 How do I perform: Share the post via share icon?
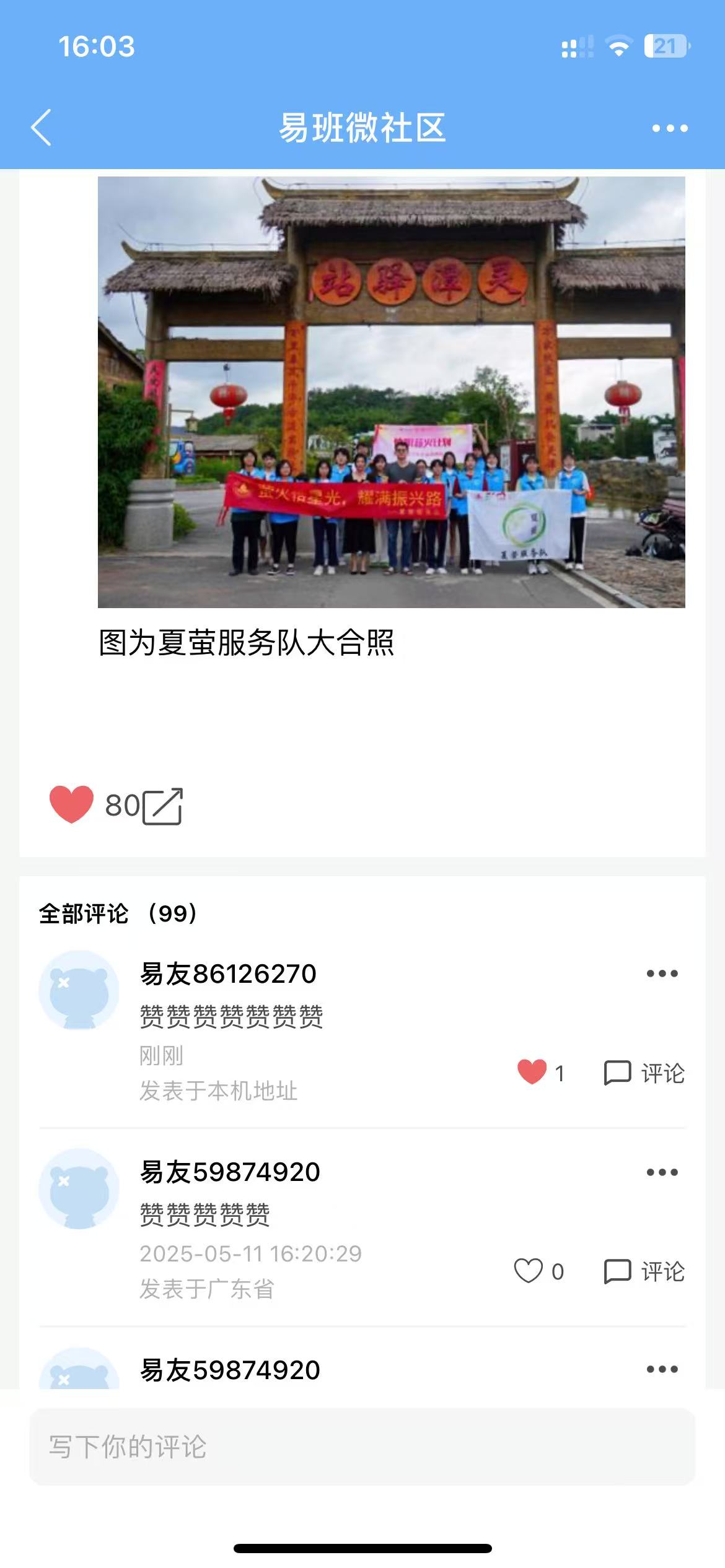(163, 806)
